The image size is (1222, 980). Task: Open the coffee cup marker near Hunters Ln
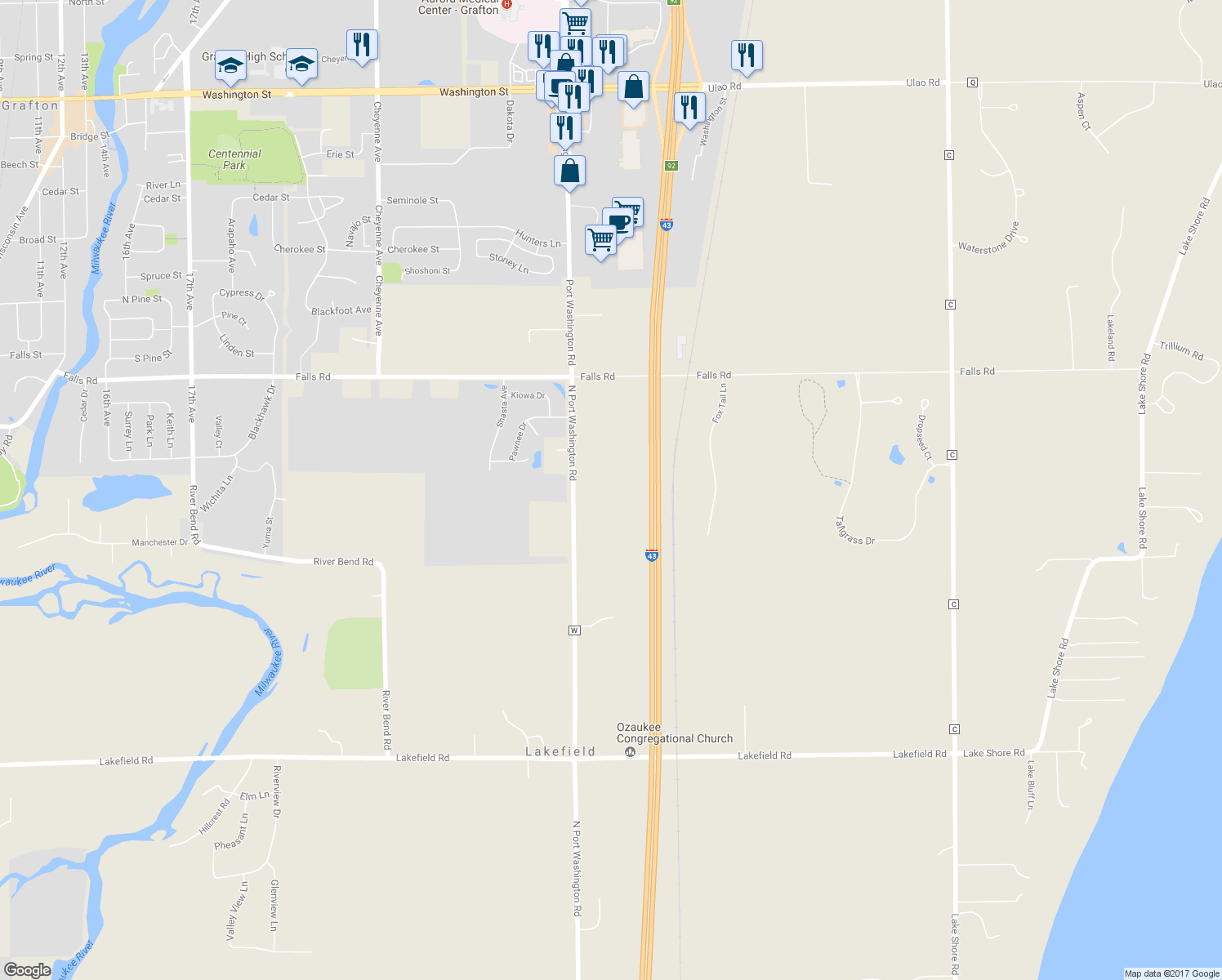pos(618,223)
